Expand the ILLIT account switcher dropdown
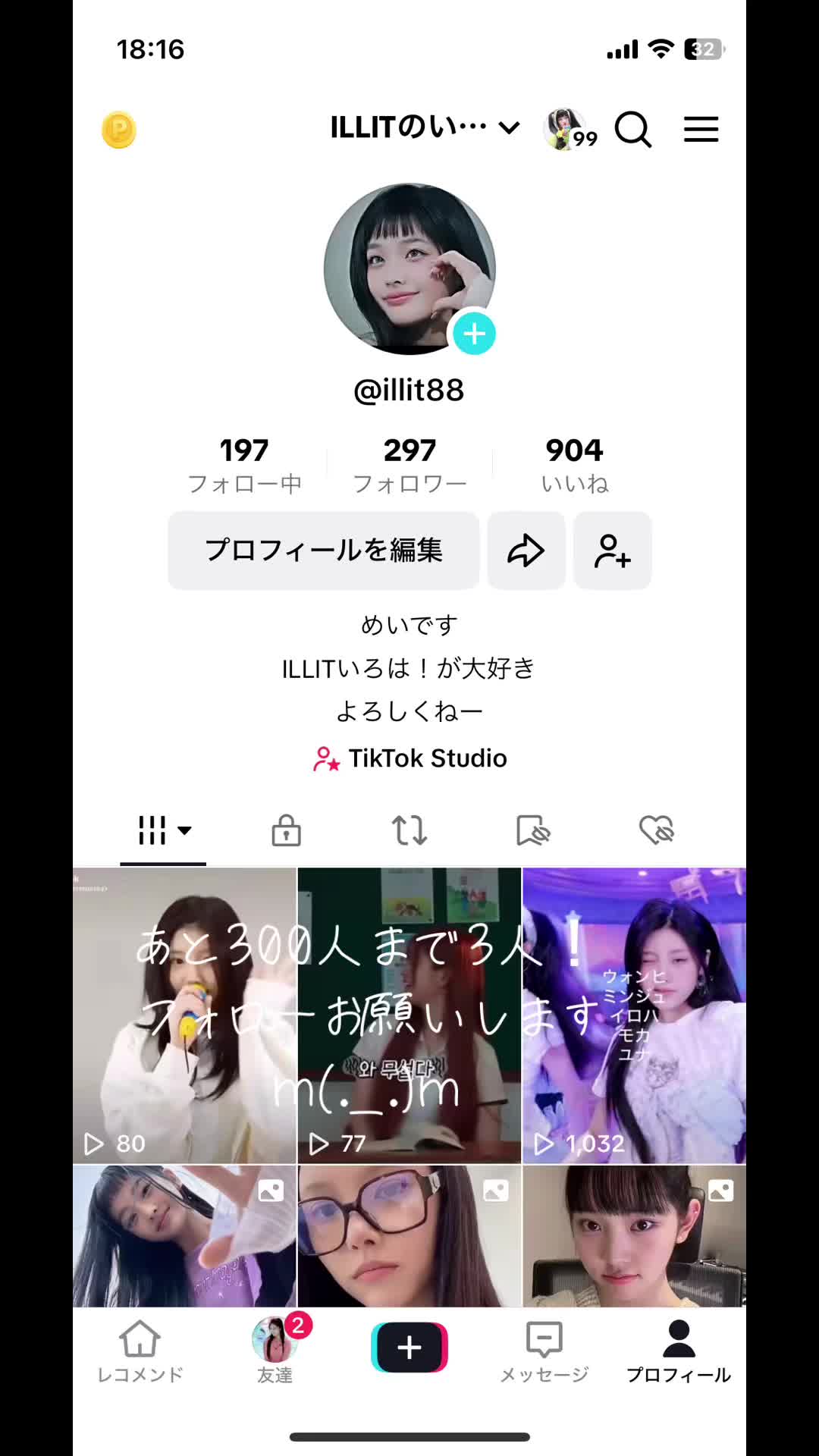The height and width of the screenshot is (1456, 819). 425,127
